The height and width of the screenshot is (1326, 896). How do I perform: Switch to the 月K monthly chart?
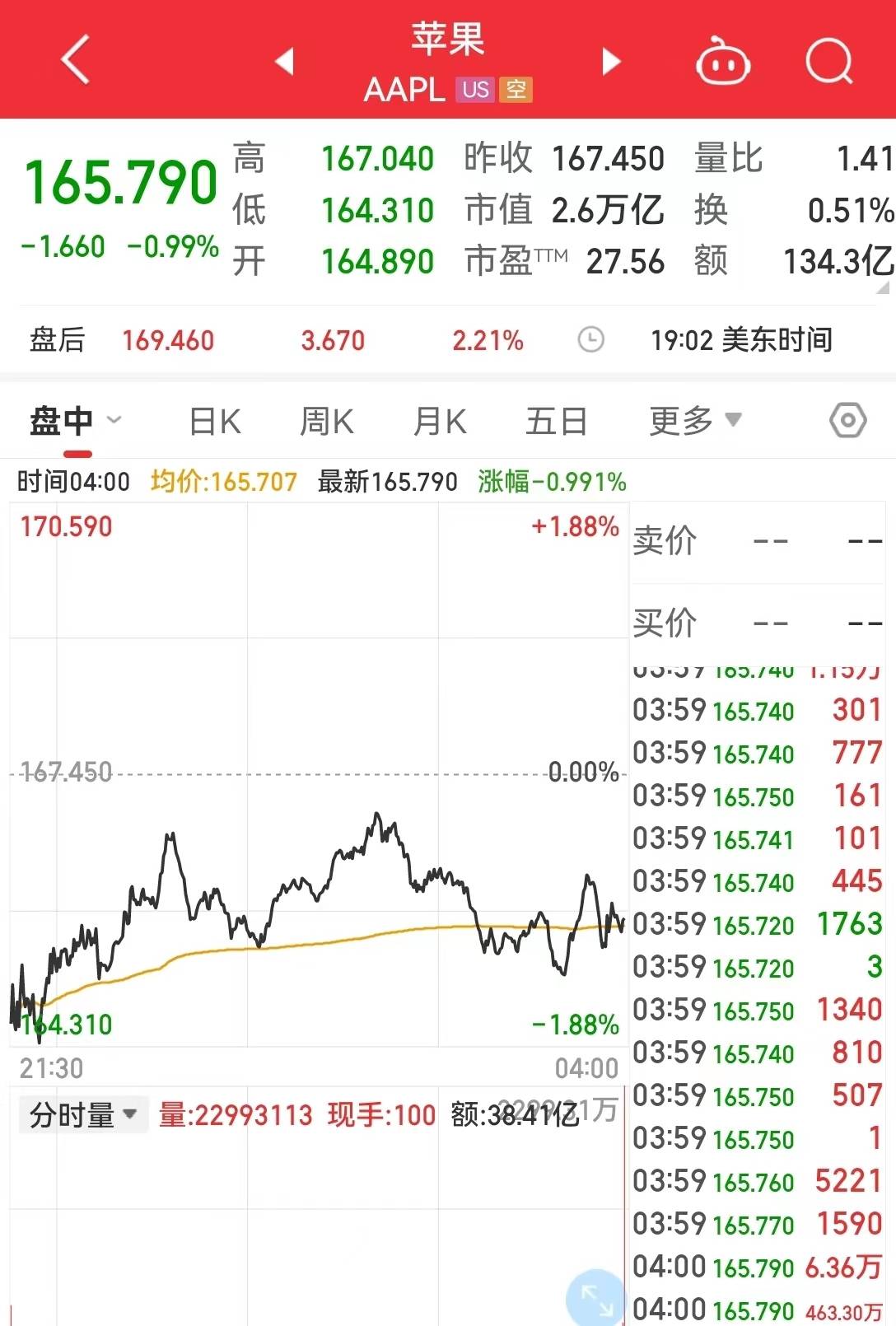440,422
